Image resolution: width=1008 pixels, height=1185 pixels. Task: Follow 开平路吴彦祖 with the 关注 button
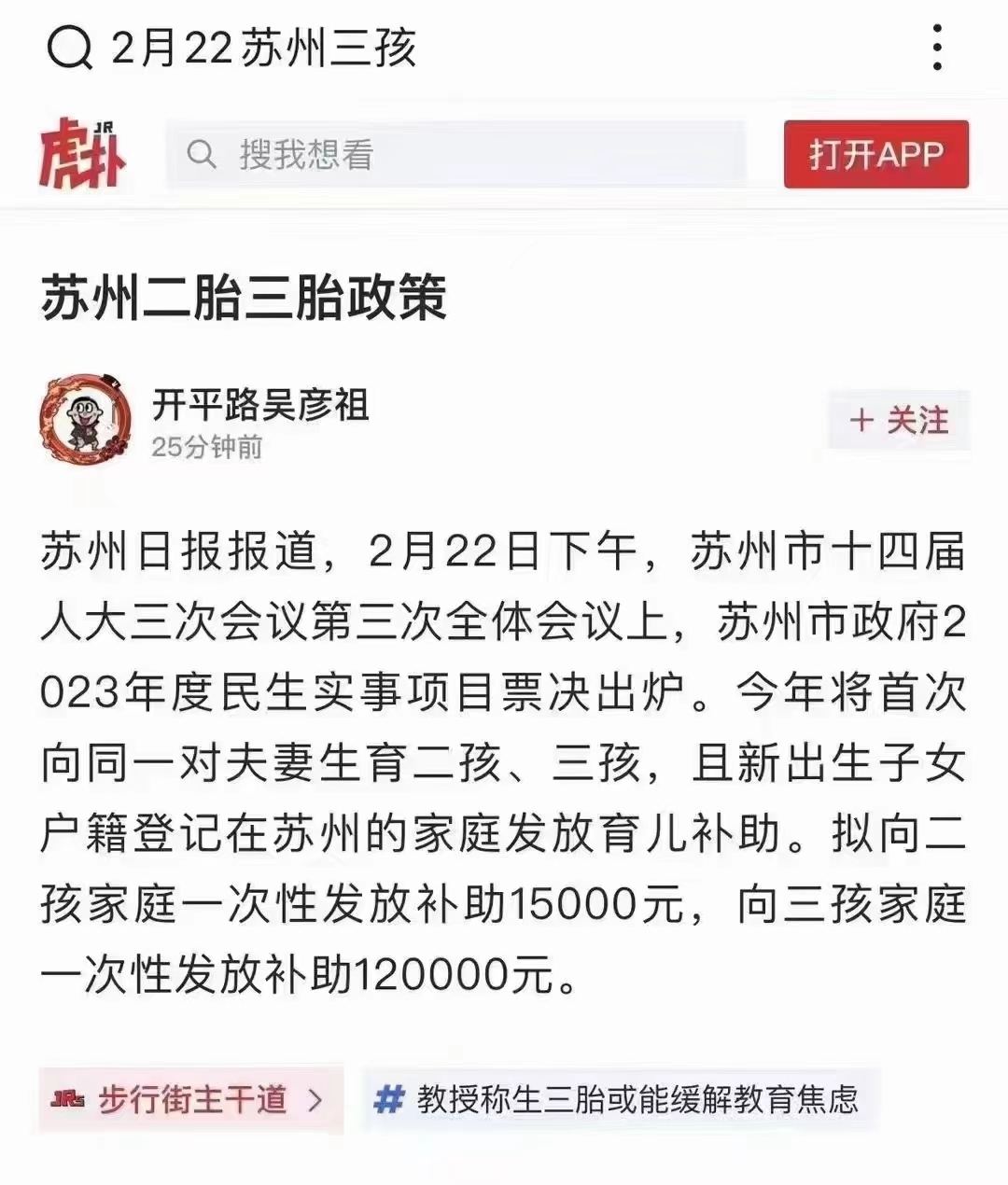(899, 420)
